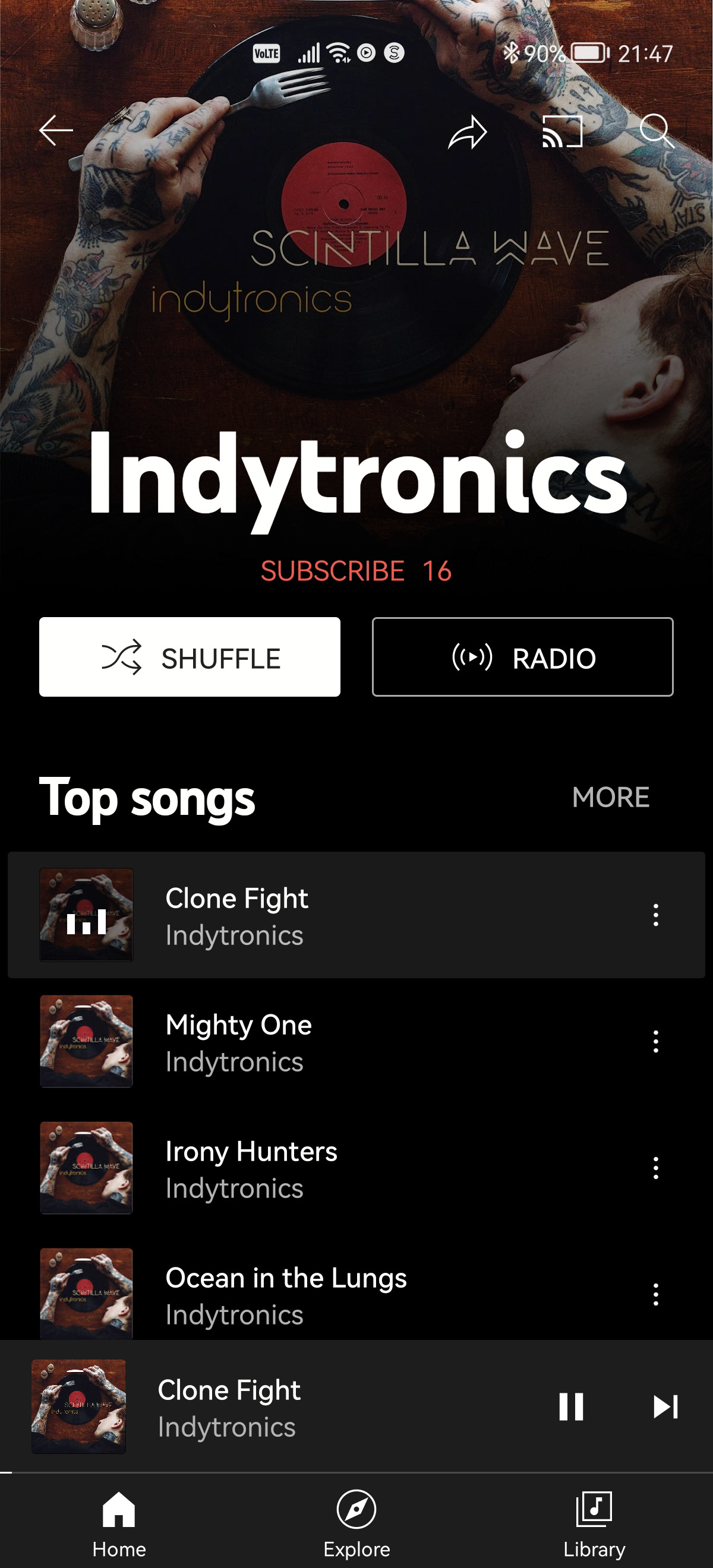The height and width of the screenshot is (1568, 713).
Task: Skip to the next track
Action: pyautogui.click(x=665, y=1406)
